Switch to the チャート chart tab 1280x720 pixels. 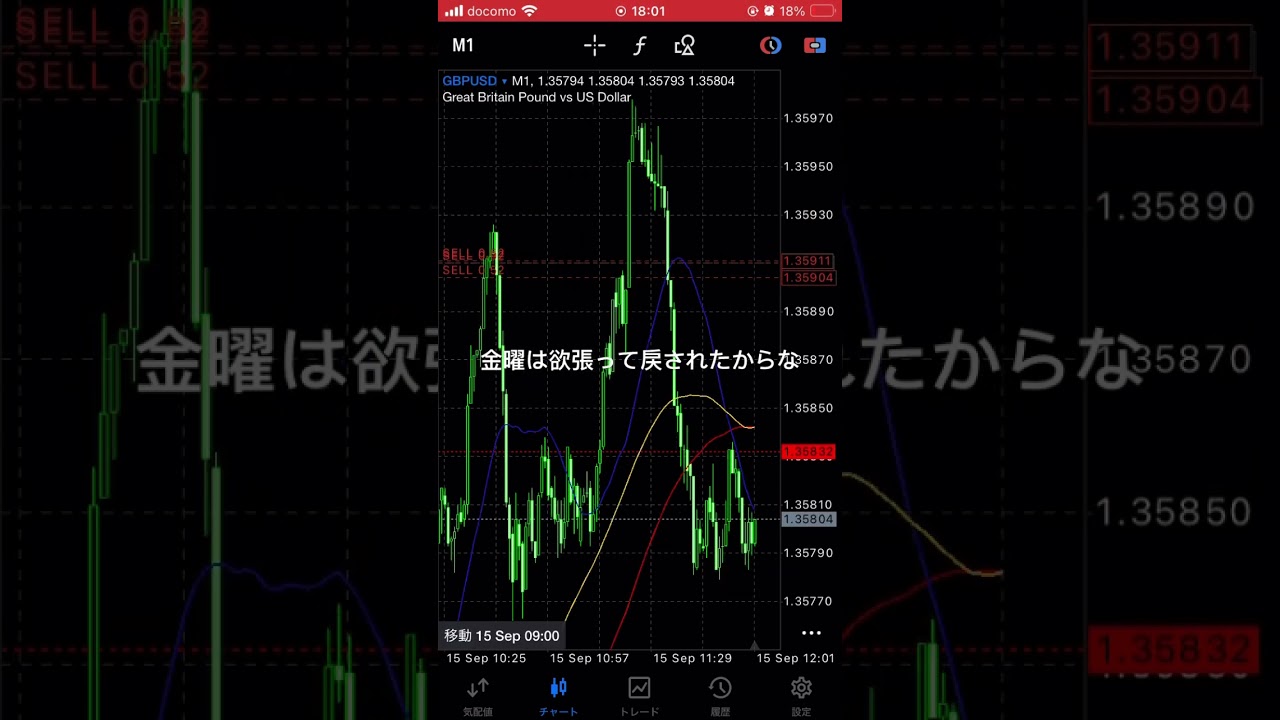[x=558, y=696]
